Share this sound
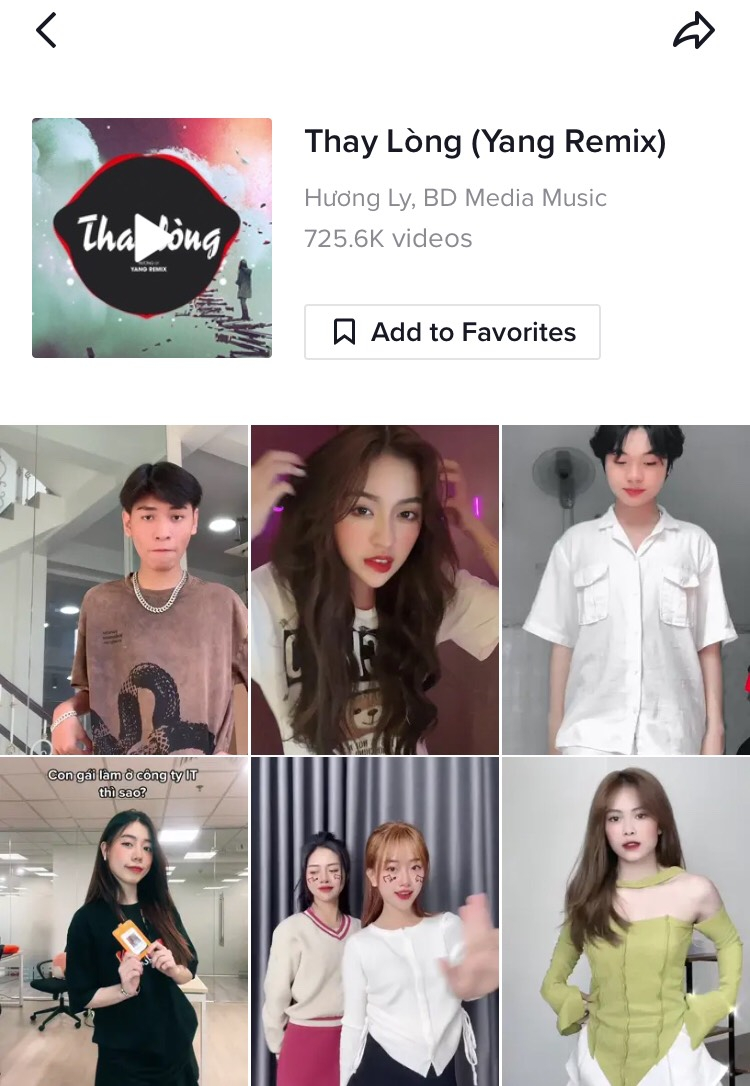Screen dimensions: 750x1086 tap(694, 31)
